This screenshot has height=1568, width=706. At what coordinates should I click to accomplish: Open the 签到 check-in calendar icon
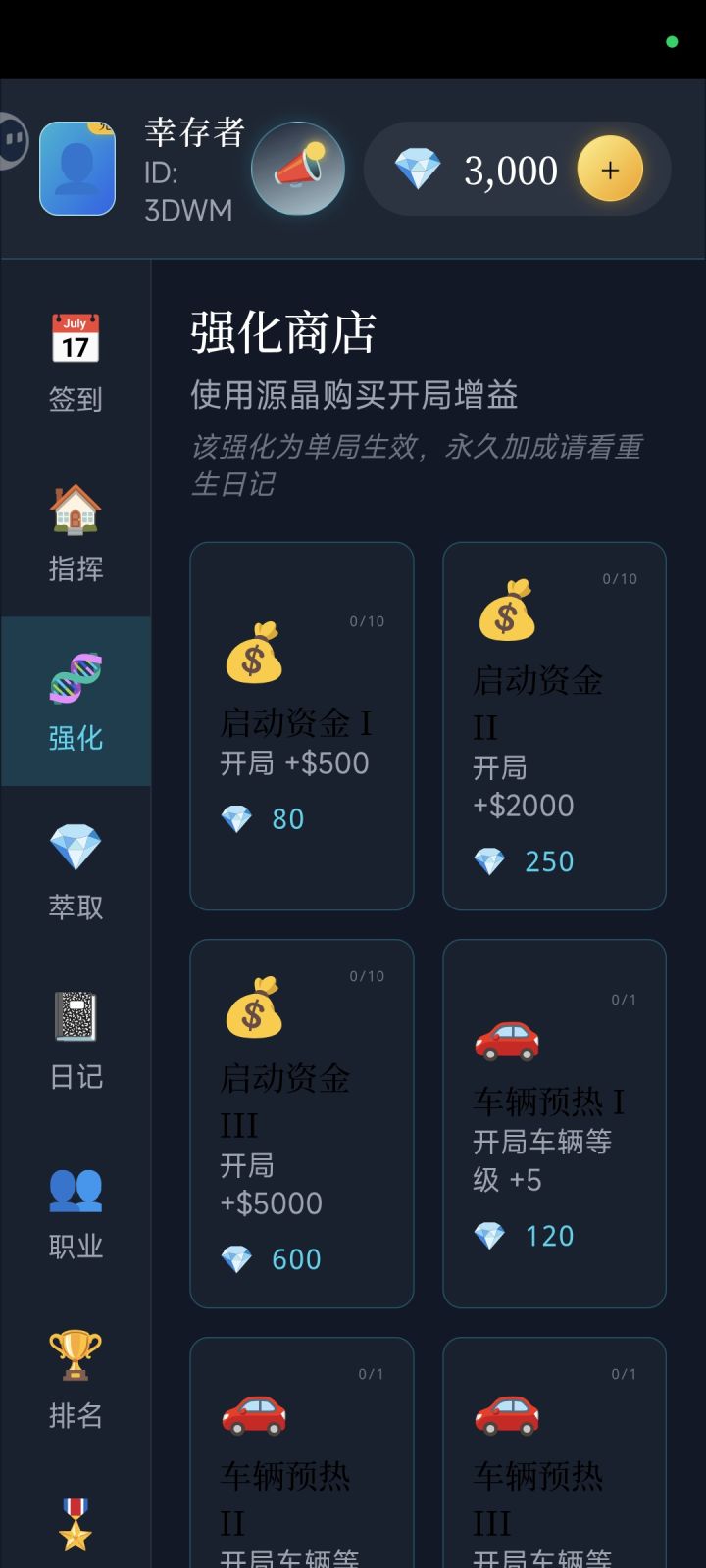[x=76, y=337]
